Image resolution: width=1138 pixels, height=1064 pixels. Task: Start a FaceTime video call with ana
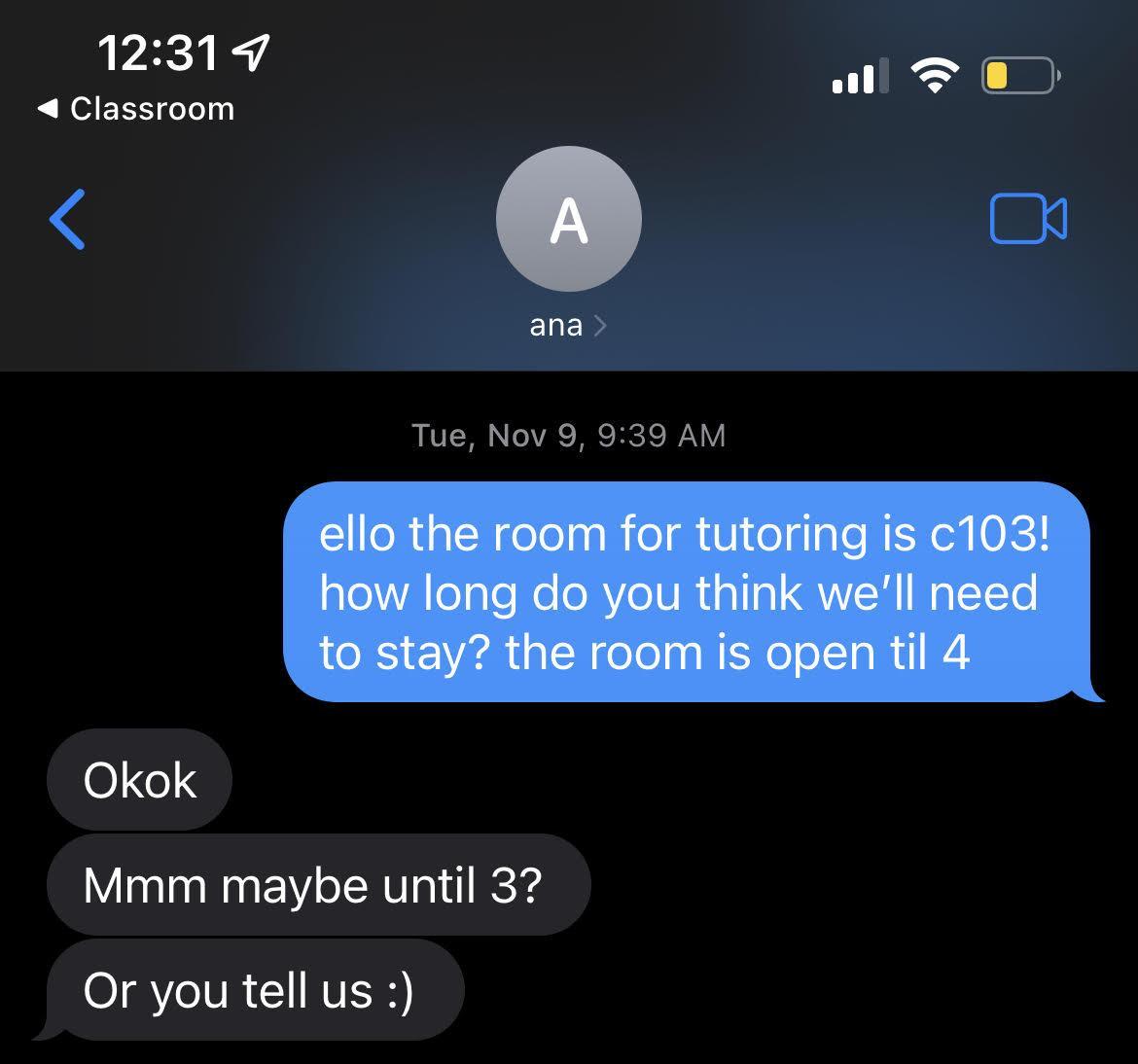1027,219
